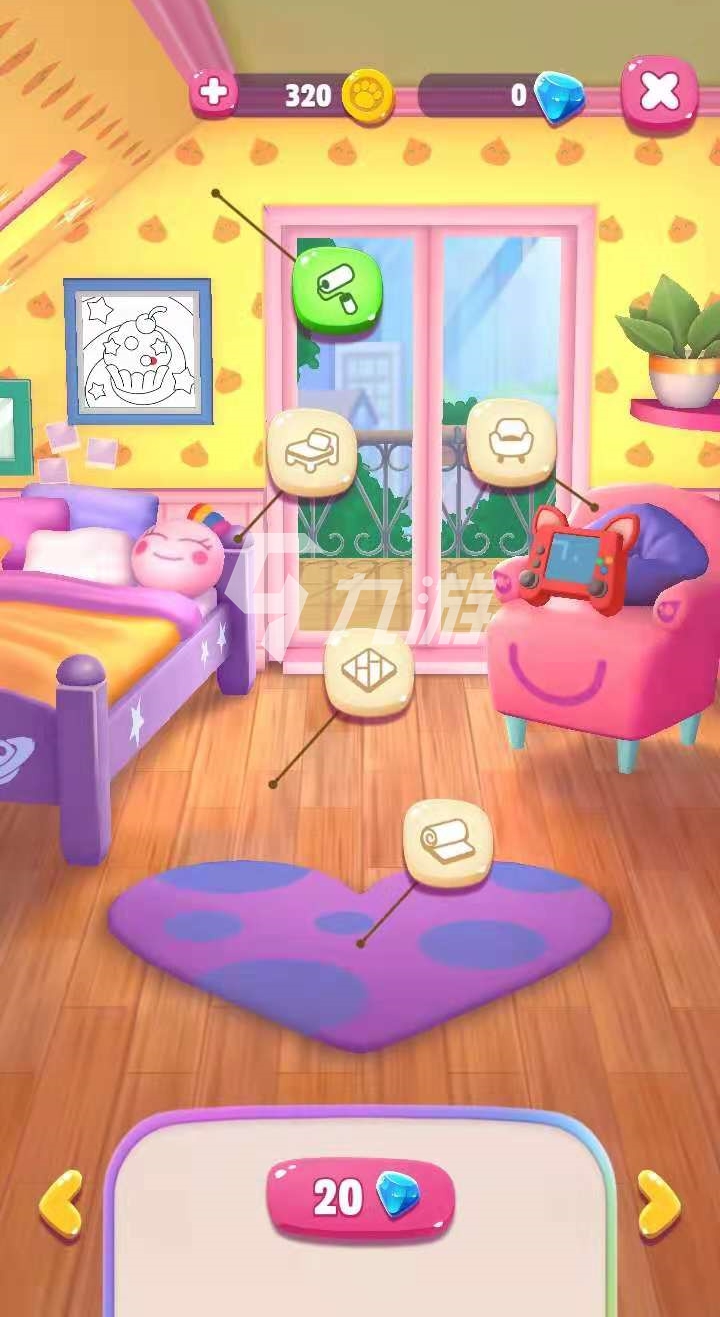
Task: Buy the option for 20 gems
Action: click(360, 1198)
